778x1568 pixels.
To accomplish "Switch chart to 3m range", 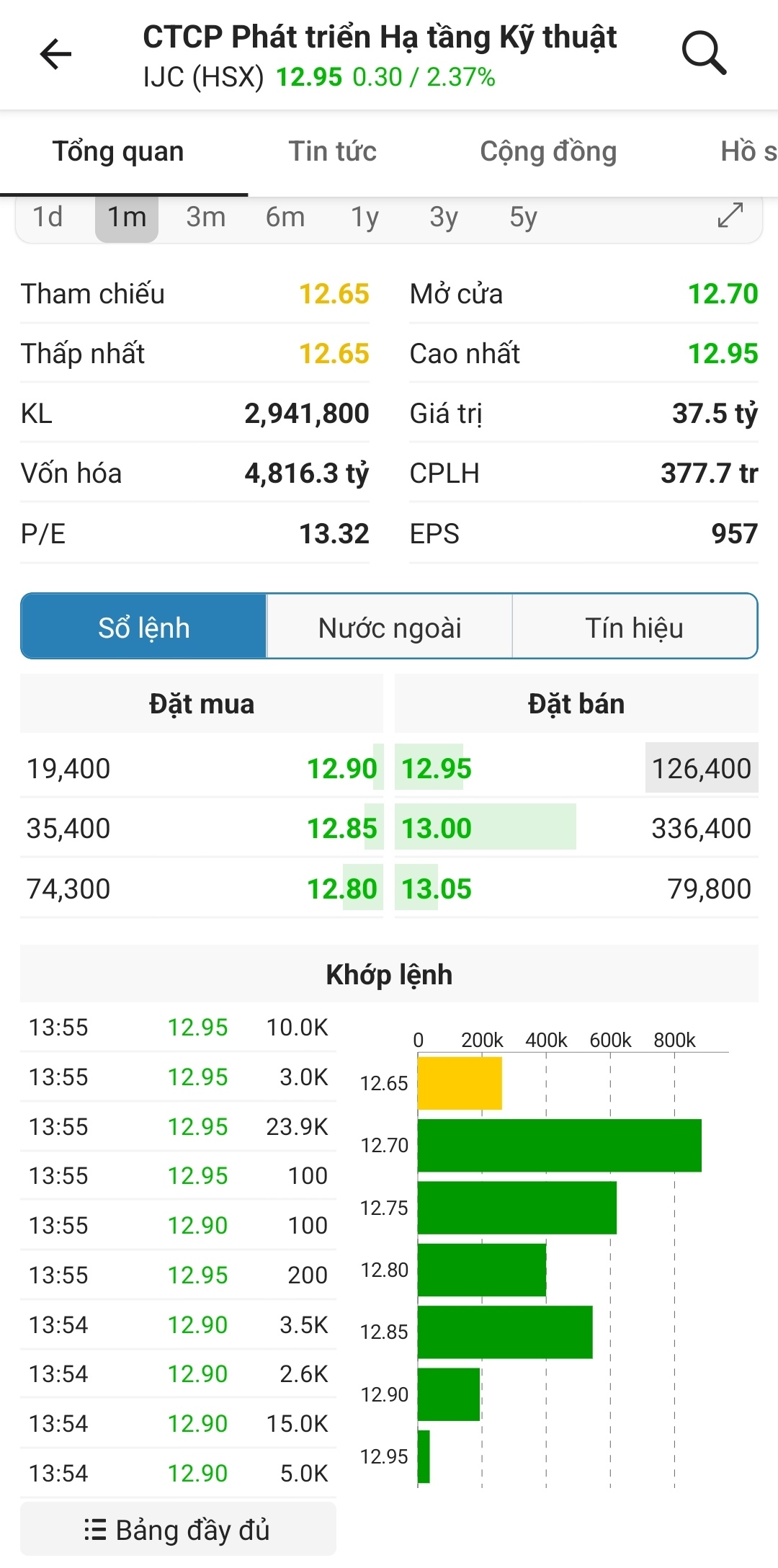I will pos(206,217).
